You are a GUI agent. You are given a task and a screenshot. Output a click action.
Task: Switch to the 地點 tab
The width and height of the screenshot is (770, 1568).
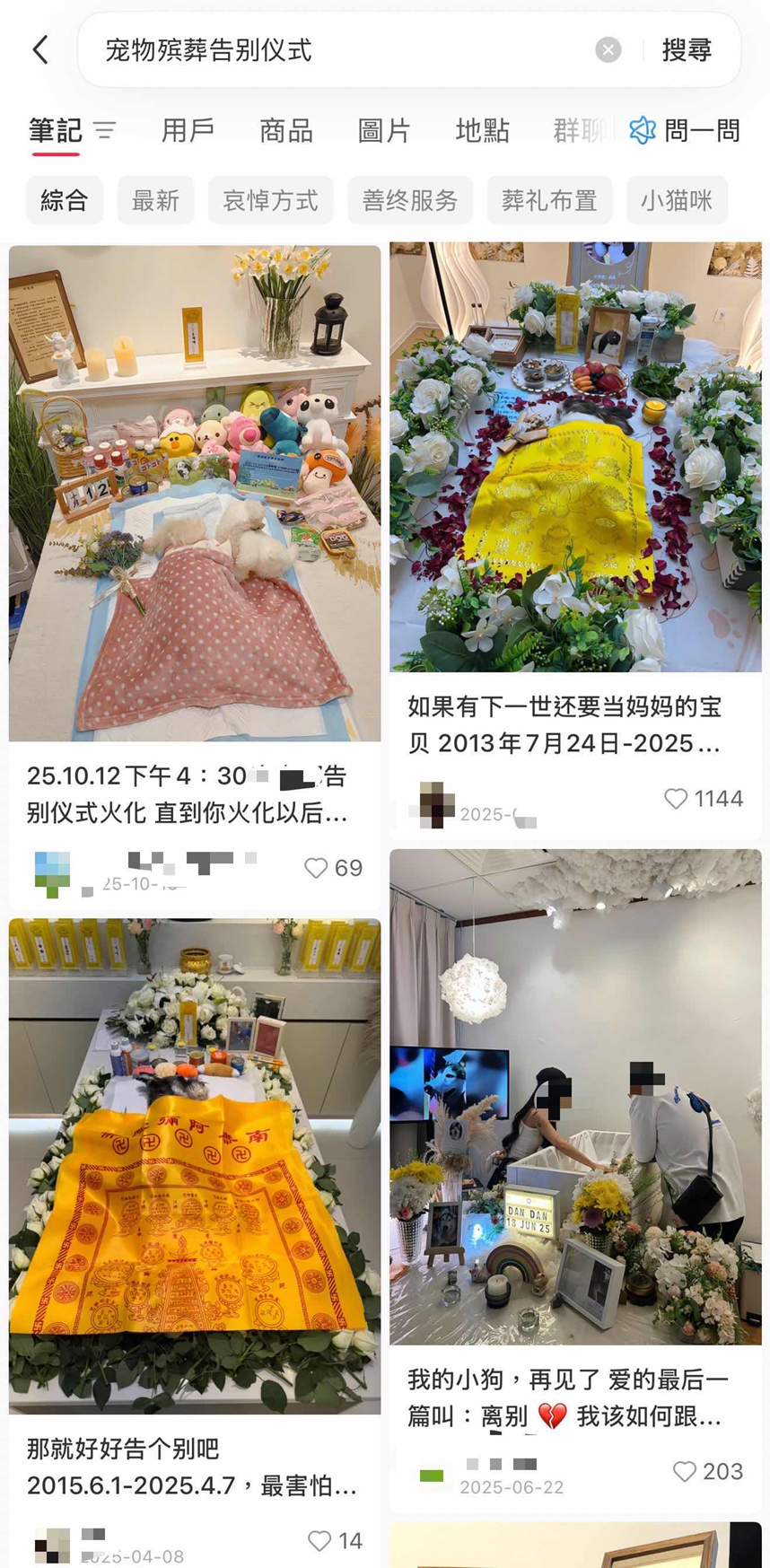(x=482, y=131)
